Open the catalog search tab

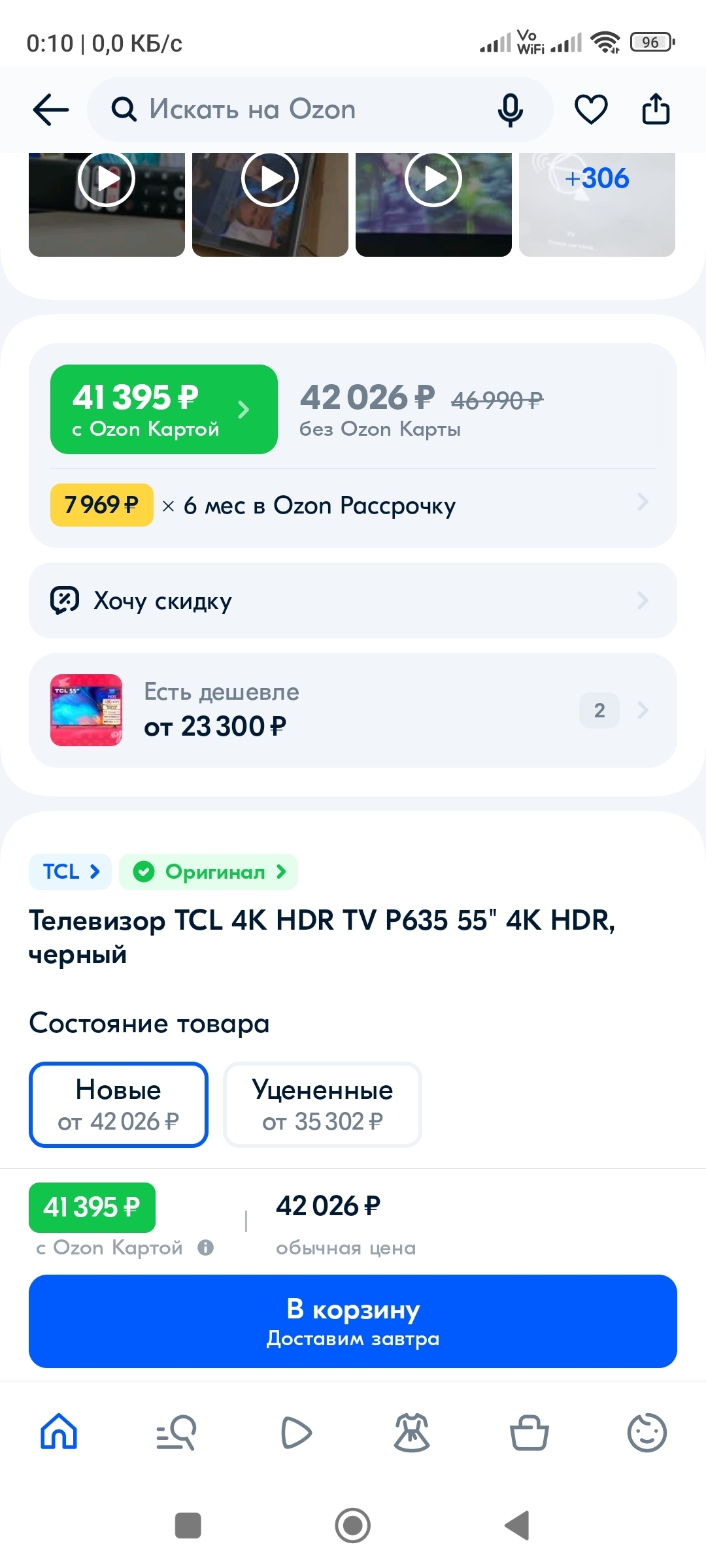click(x=176, y=1432)
